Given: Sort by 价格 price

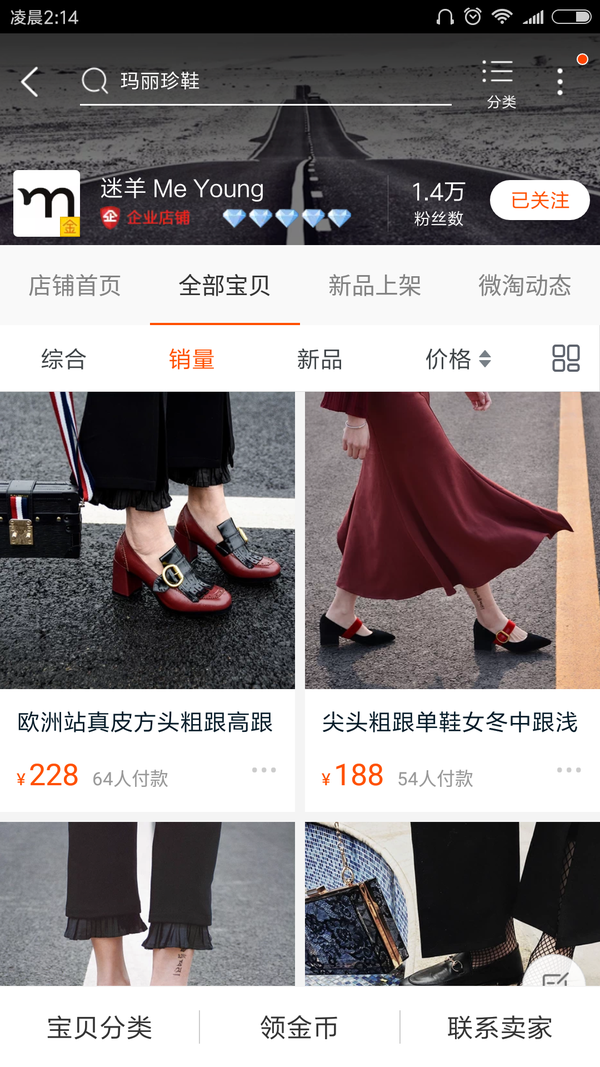Looking at the screenshot, I should (x=458, y=359).
